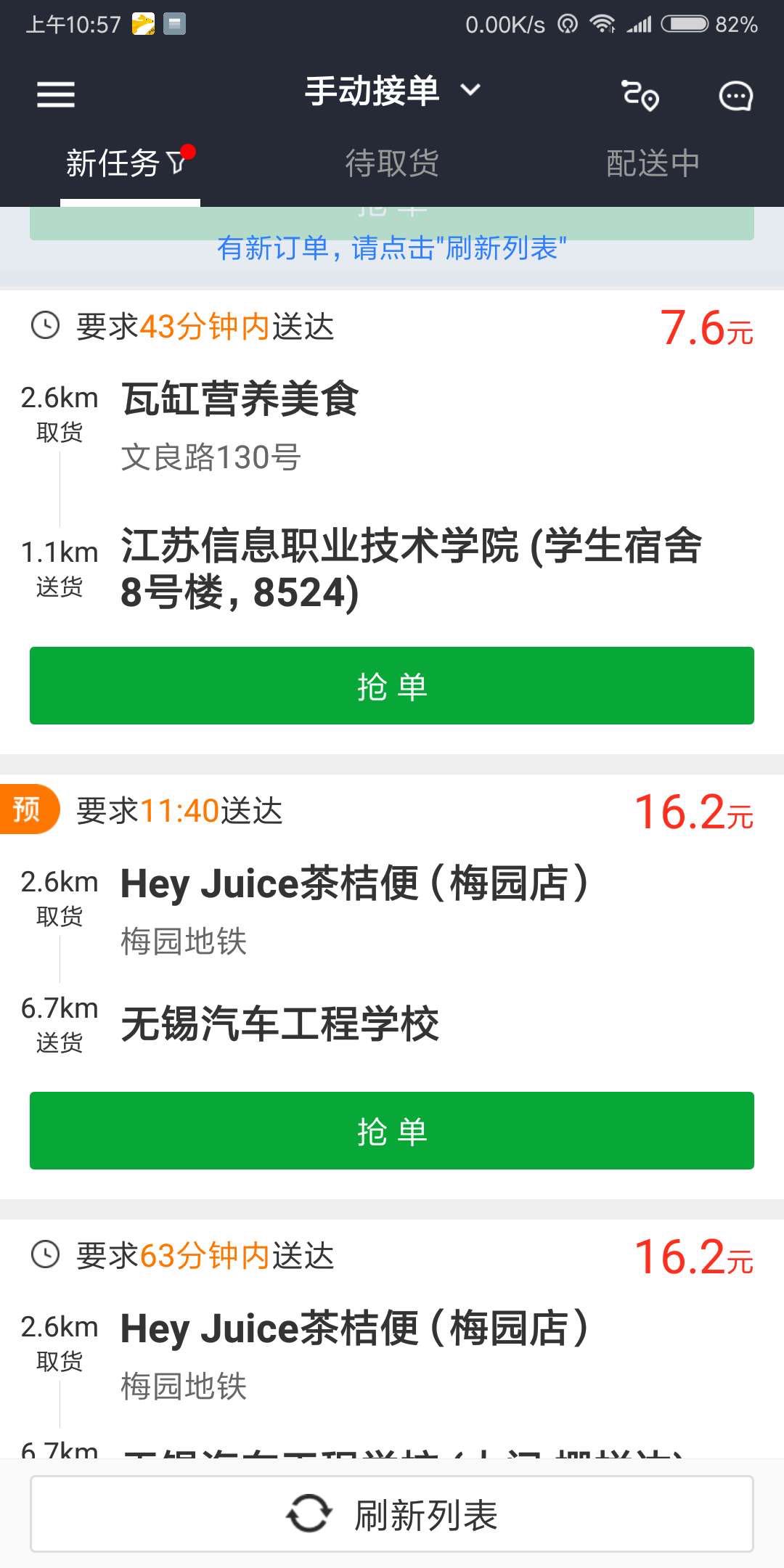The width and height of the screenshot is (784, 1568).
Task: Tap the 刷新列表 refresh button
Action: pos(392,1514)
